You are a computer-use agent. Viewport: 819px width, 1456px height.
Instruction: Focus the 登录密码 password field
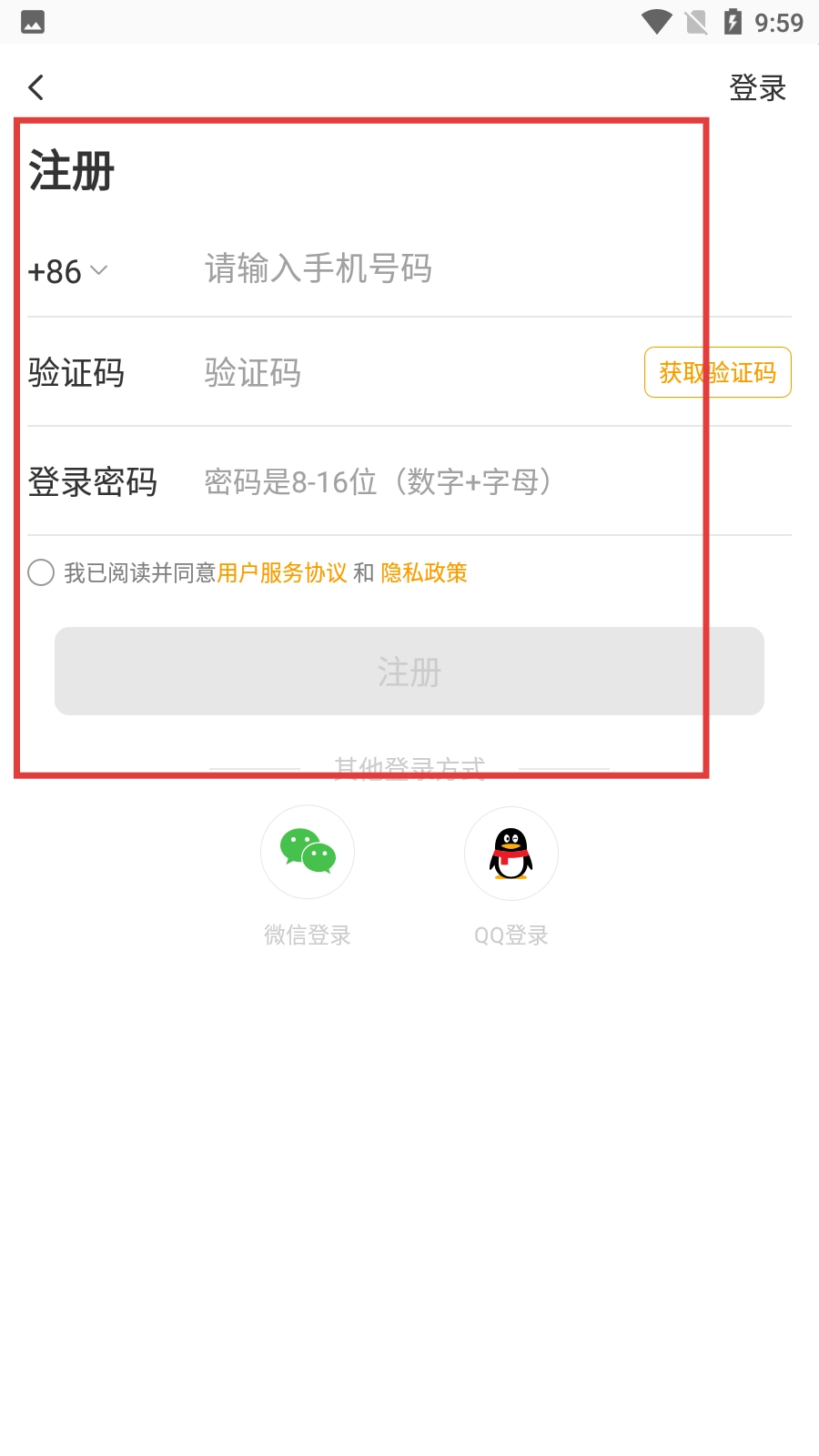[496, 481]
